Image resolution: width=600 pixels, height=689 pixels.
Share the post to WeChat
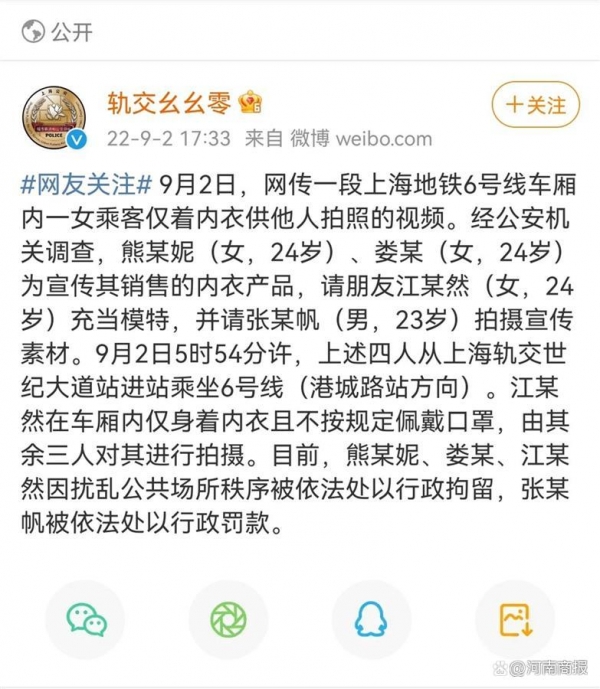pyautogui.click(x=85, y=620)
